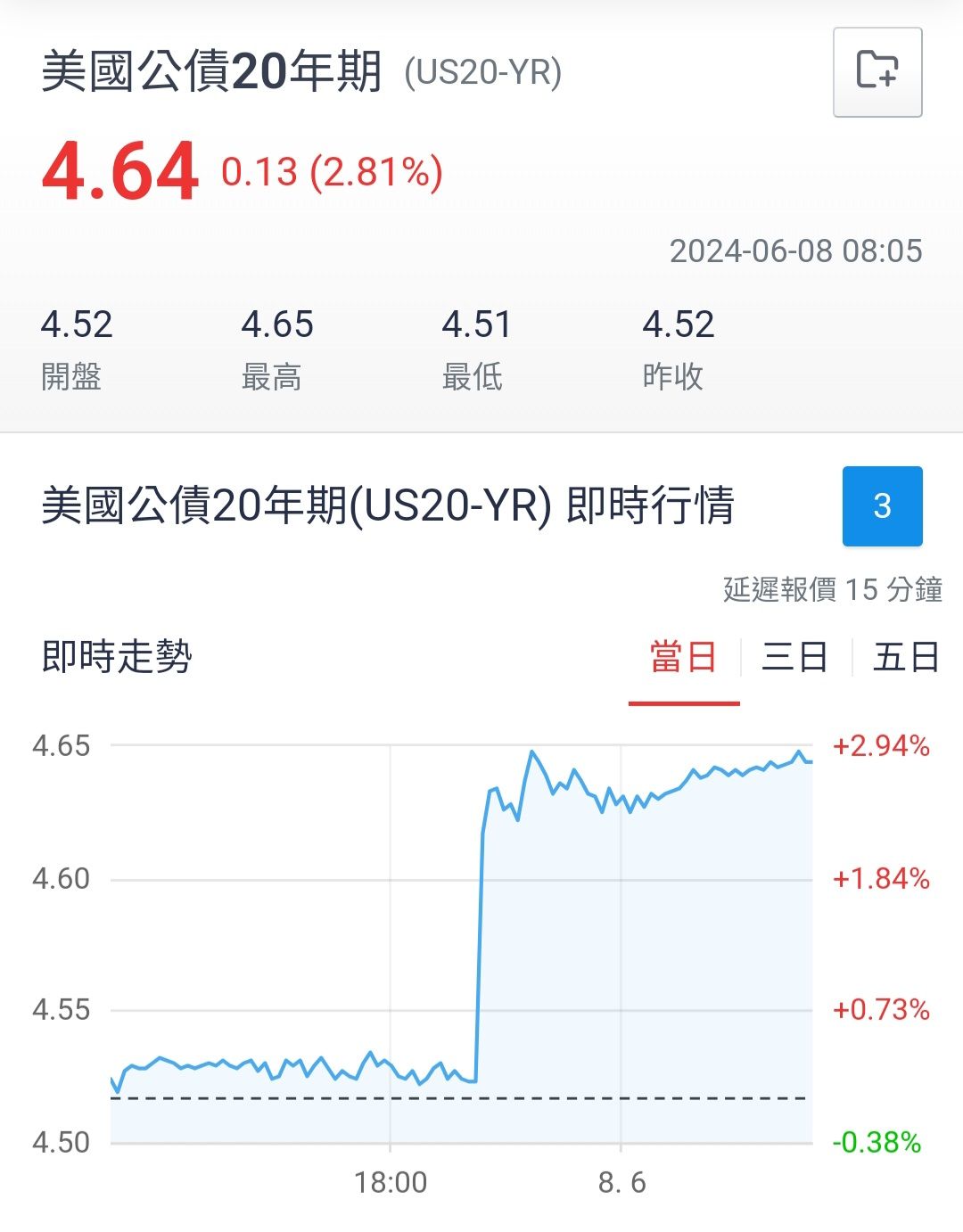
Task: Add US20-YR to watchlist folder
Action: click(x=877, y=72)
